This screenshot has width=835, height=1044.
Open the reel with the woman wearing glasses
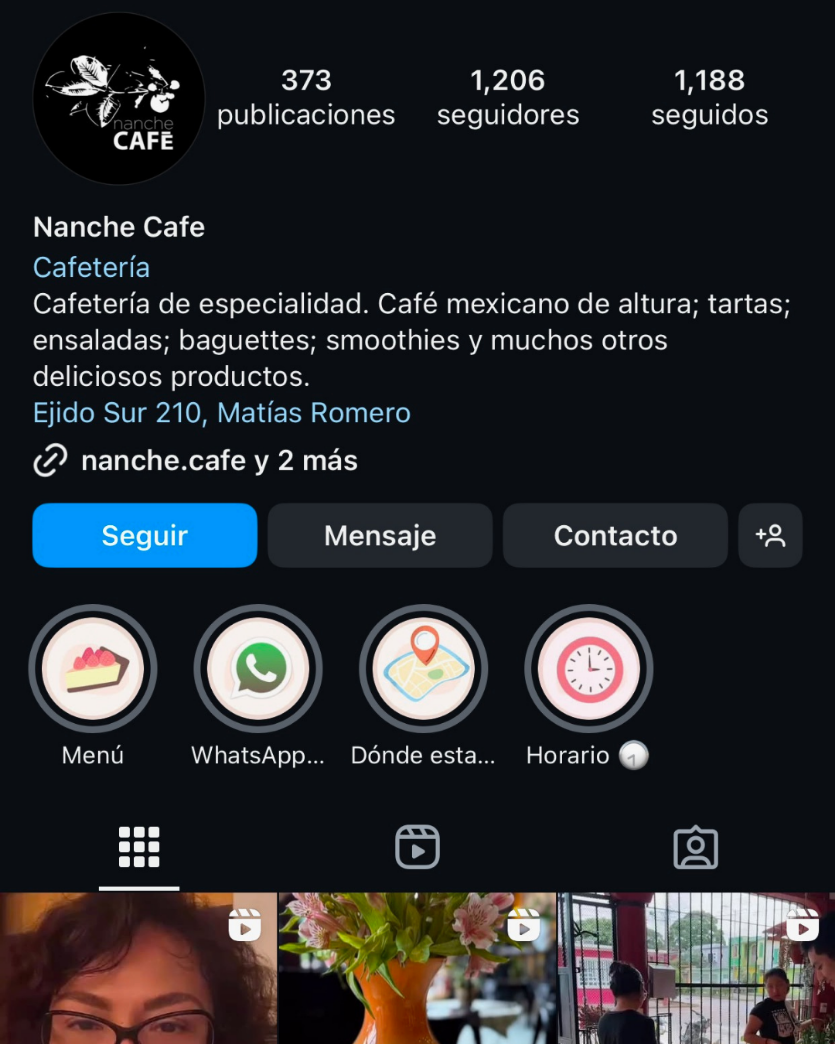click(x=138, y=970)
